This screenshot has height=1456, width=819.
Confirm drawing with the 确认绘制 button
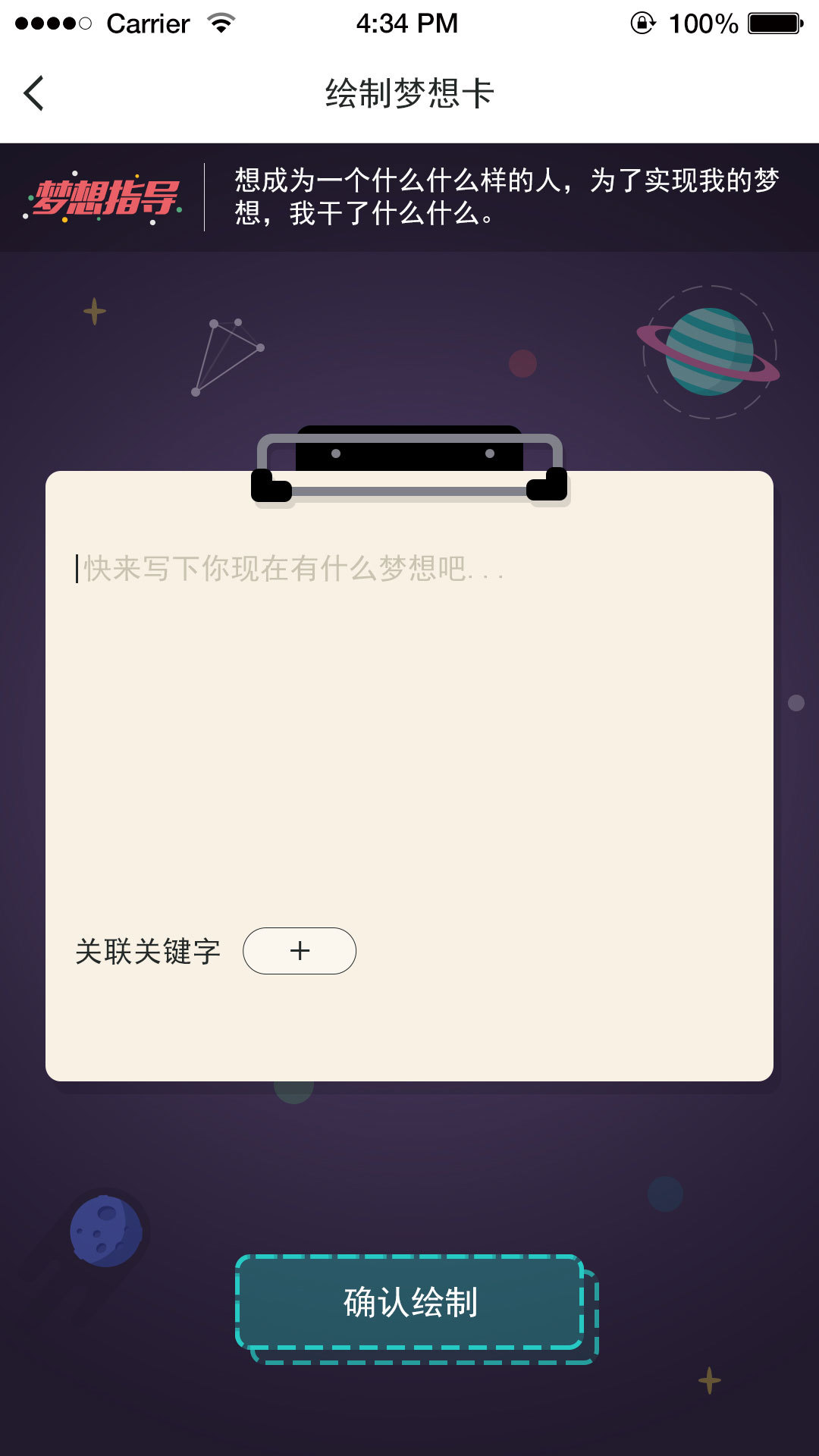(410, 1303)
